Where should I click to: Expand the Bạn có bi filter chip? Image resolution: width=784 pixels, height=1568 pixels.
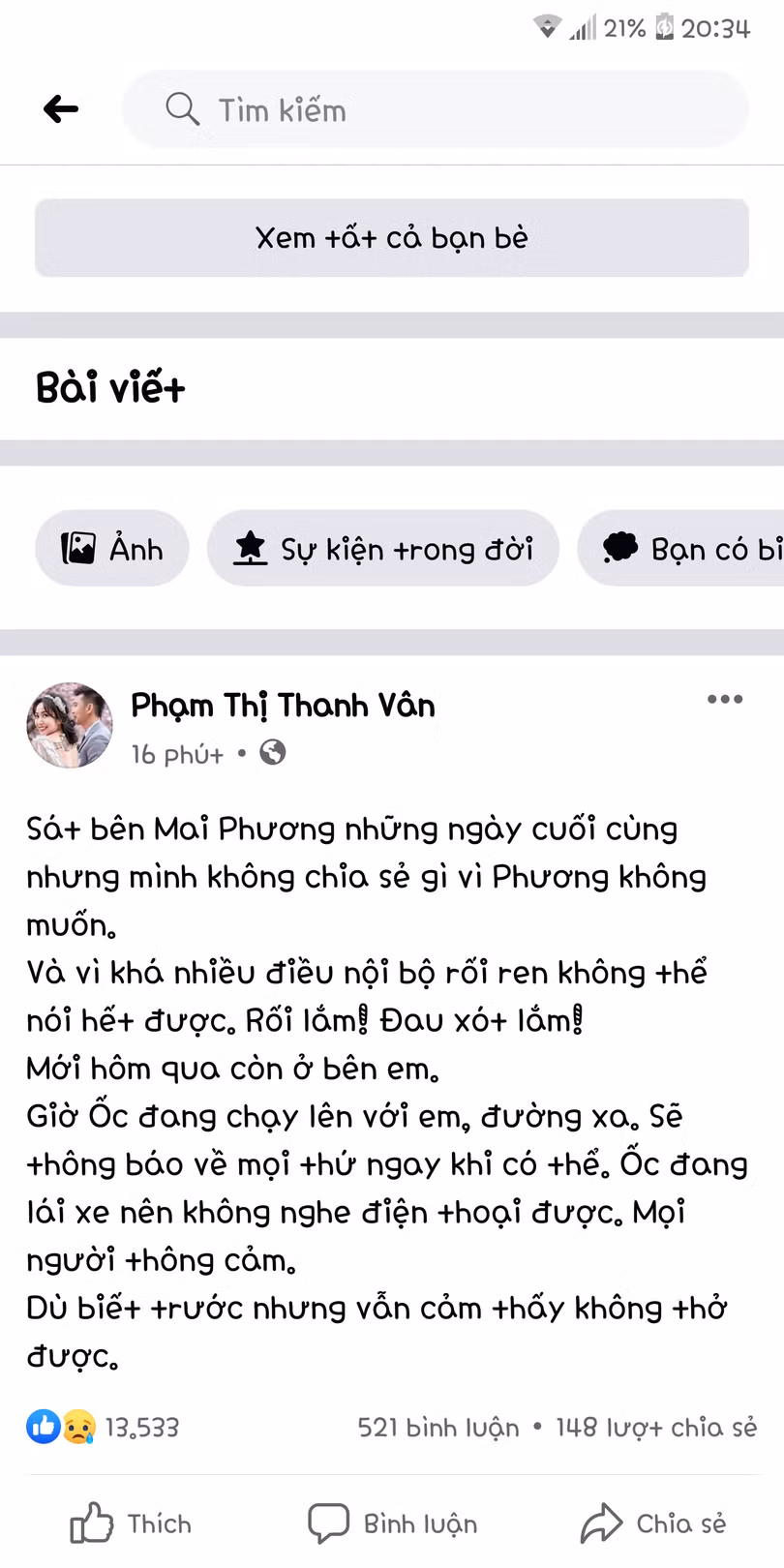[687, 548]
